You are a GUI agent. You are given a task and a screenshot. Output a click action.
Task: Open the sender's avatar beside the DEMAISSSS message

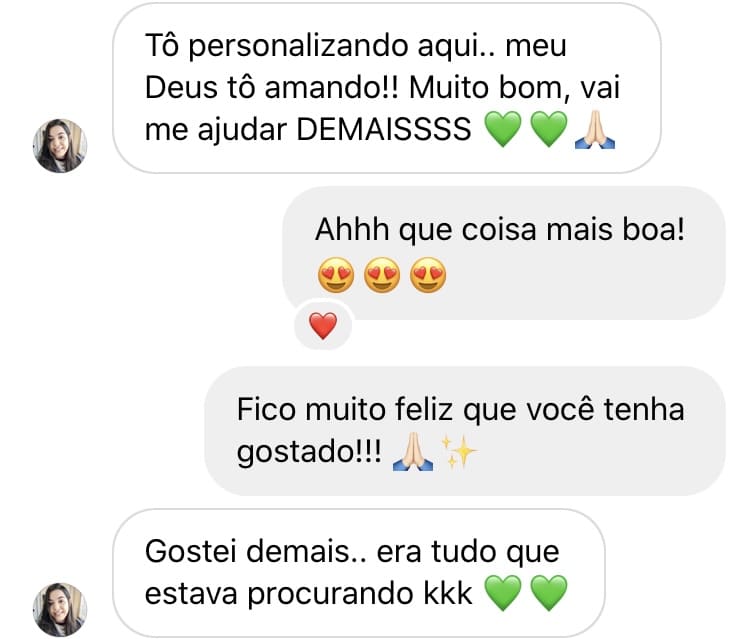point(61,146)
